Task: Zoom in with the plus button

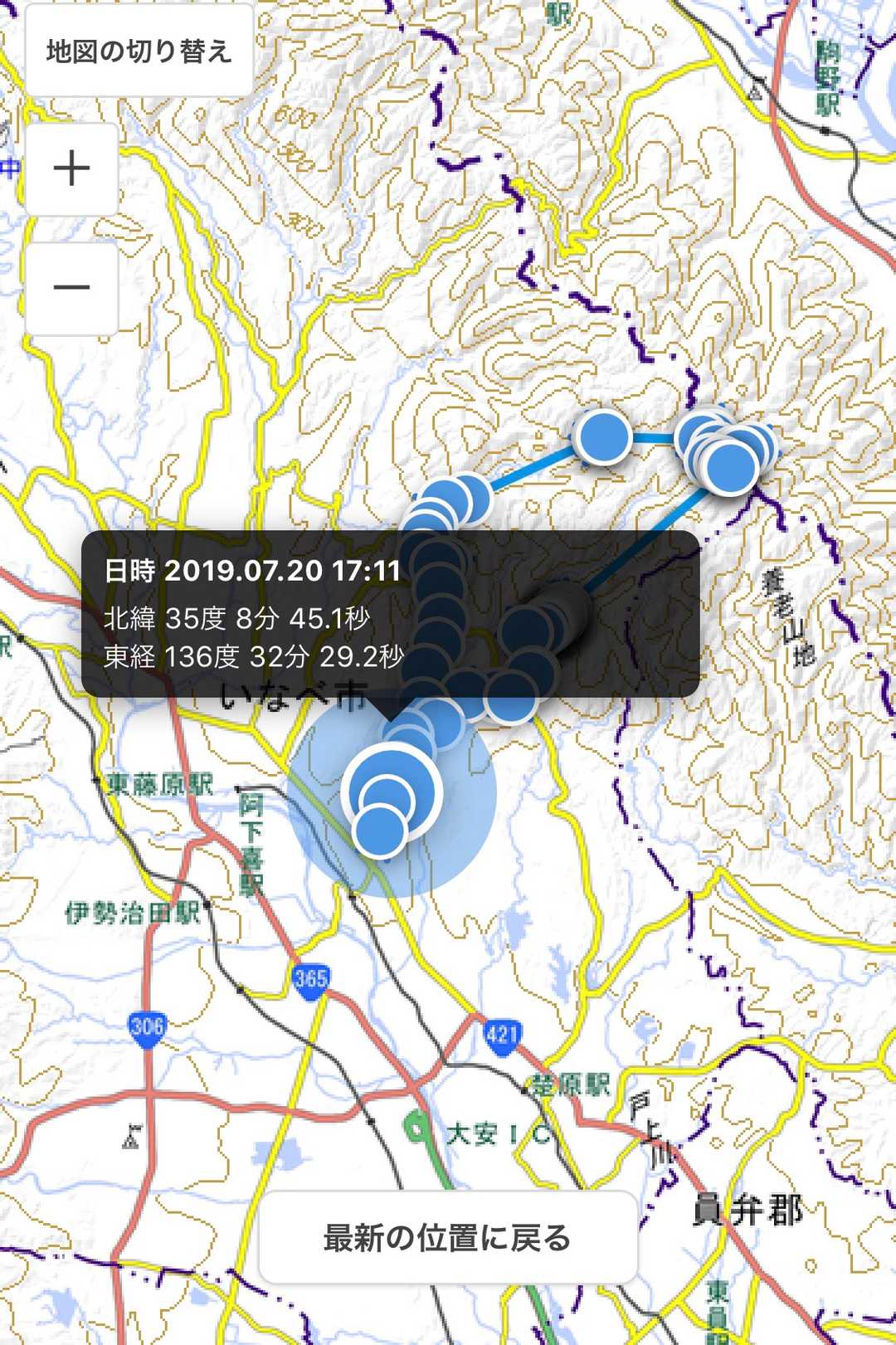Action: click(x=71, y=169)
